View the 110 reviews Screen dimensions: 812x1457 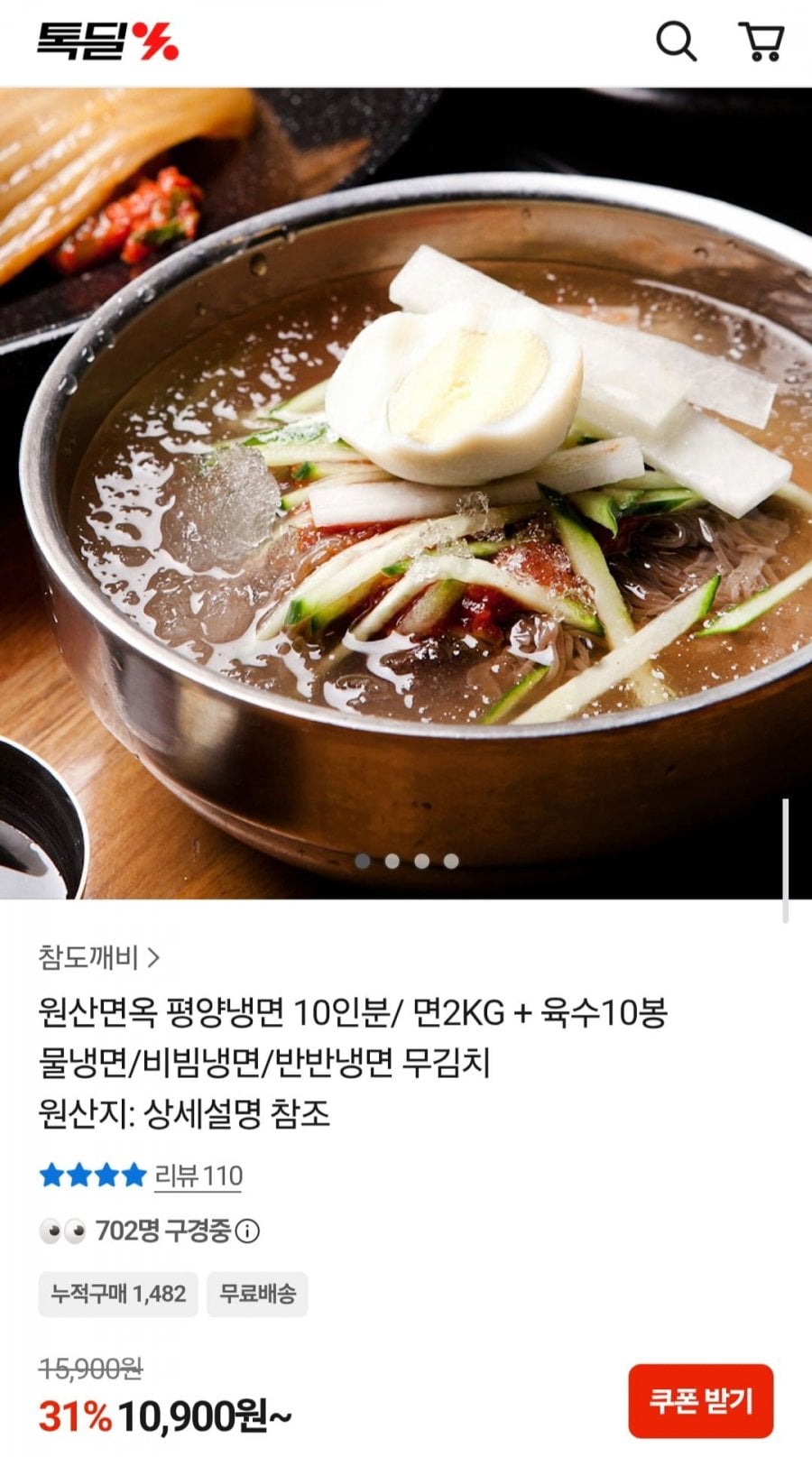(198, 1176)
